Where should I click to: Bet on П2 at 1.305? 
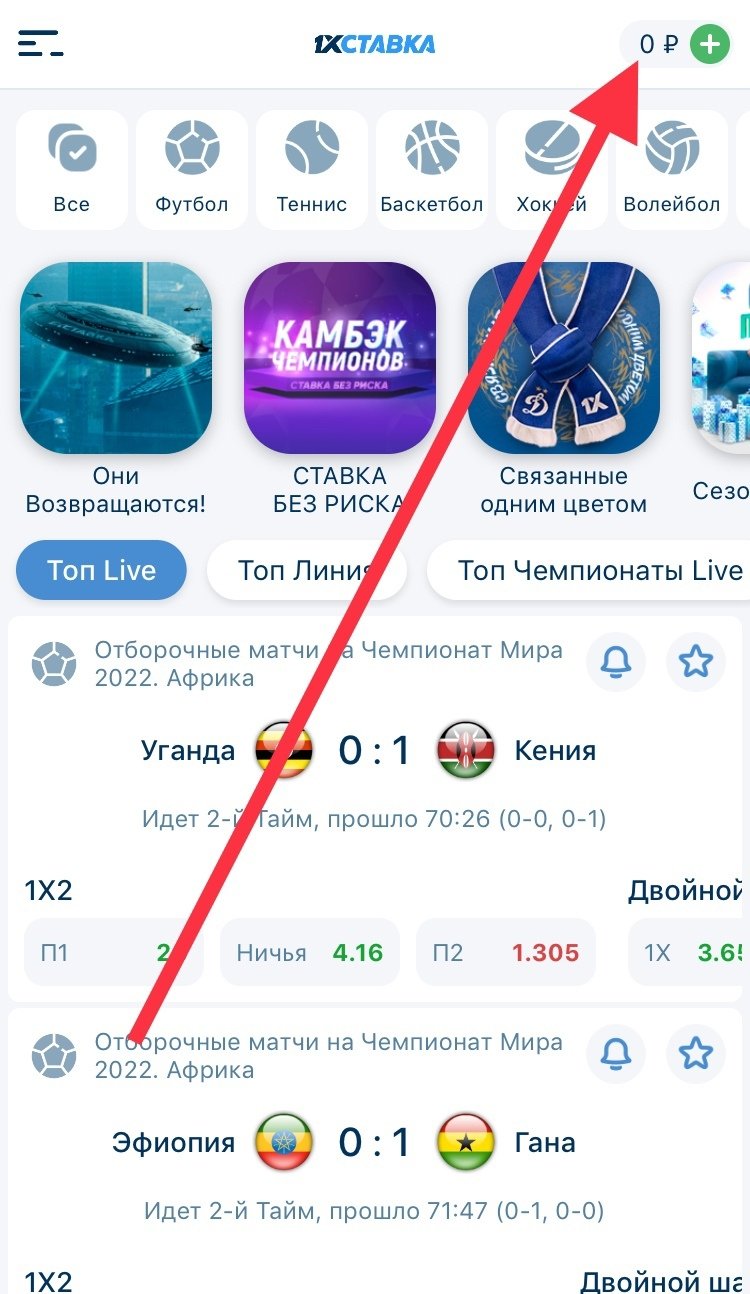(506, 953)
